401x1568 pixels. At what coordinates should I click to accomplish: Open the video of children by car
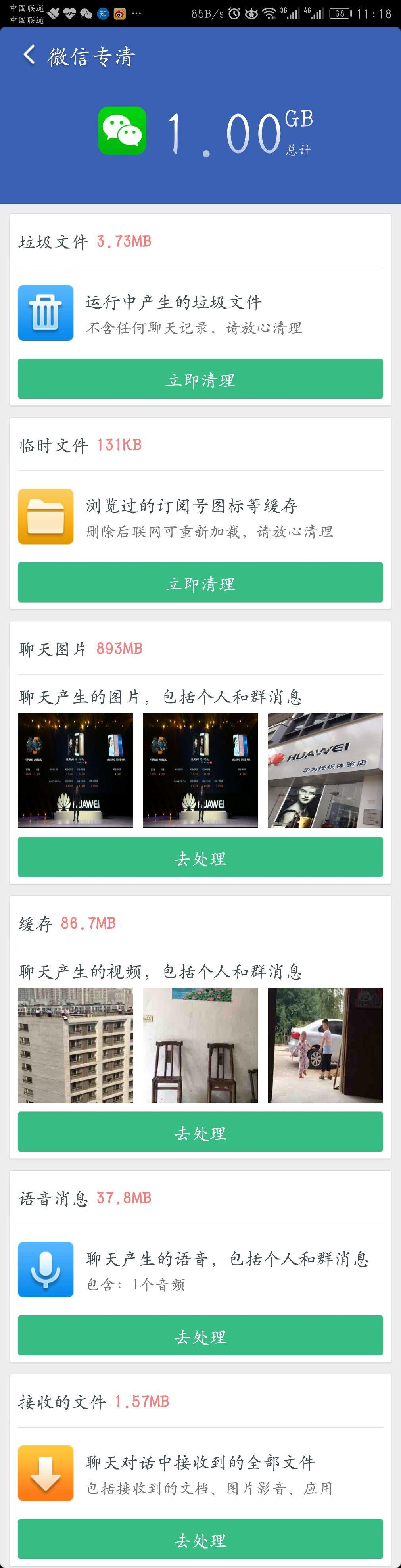325,1044
